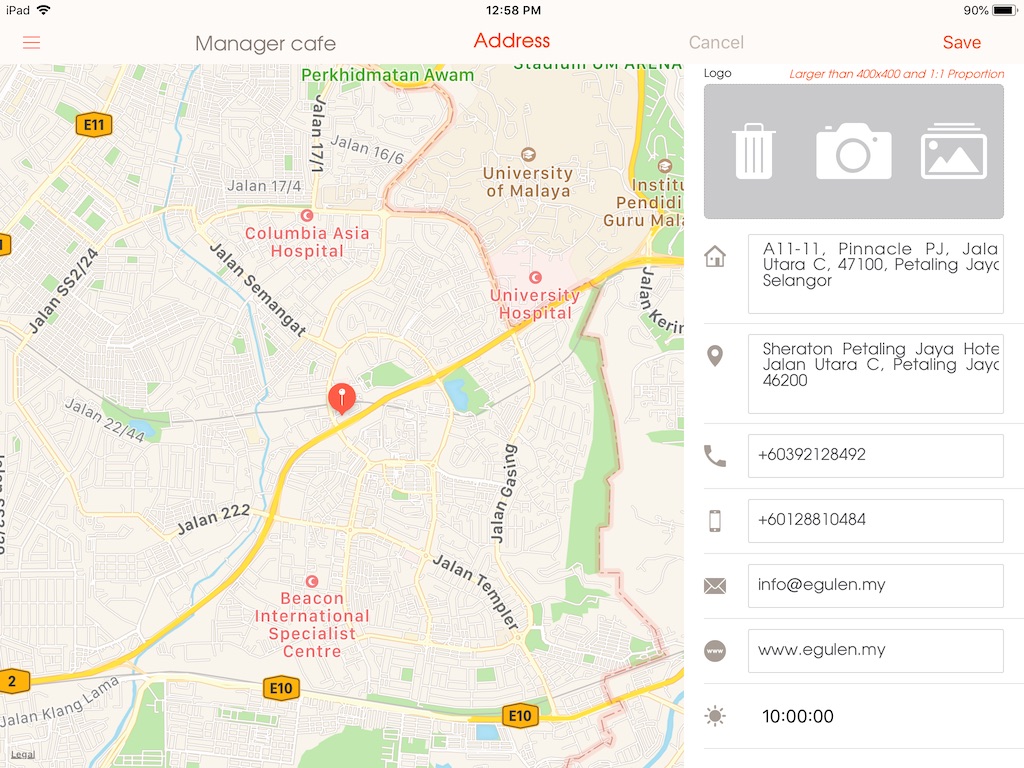The image size is (1024, 768).
Task: Edit the phone number +60392128492
Action: tap(875, 455)
